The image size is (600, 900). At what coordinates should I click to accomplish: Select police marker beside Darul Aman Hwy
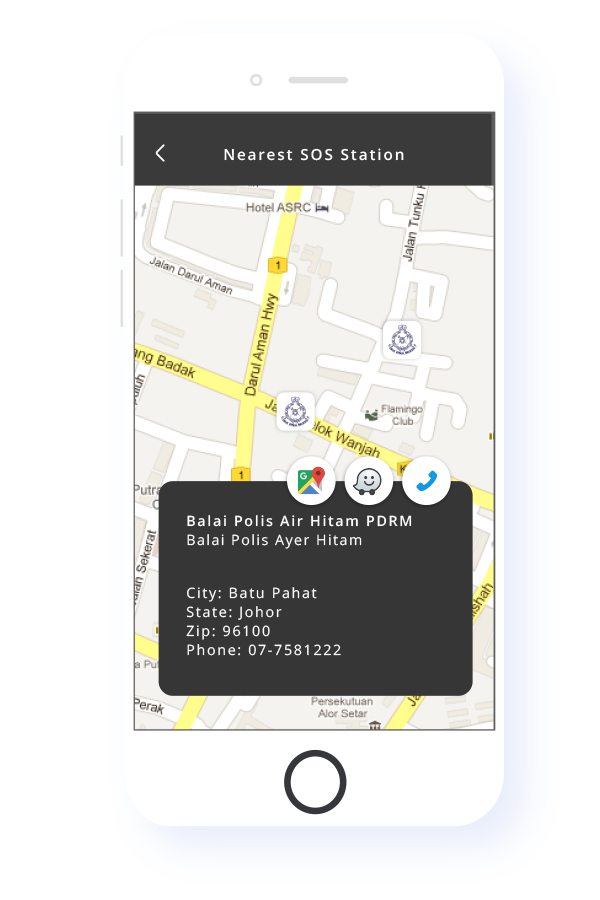pos(295,412)
